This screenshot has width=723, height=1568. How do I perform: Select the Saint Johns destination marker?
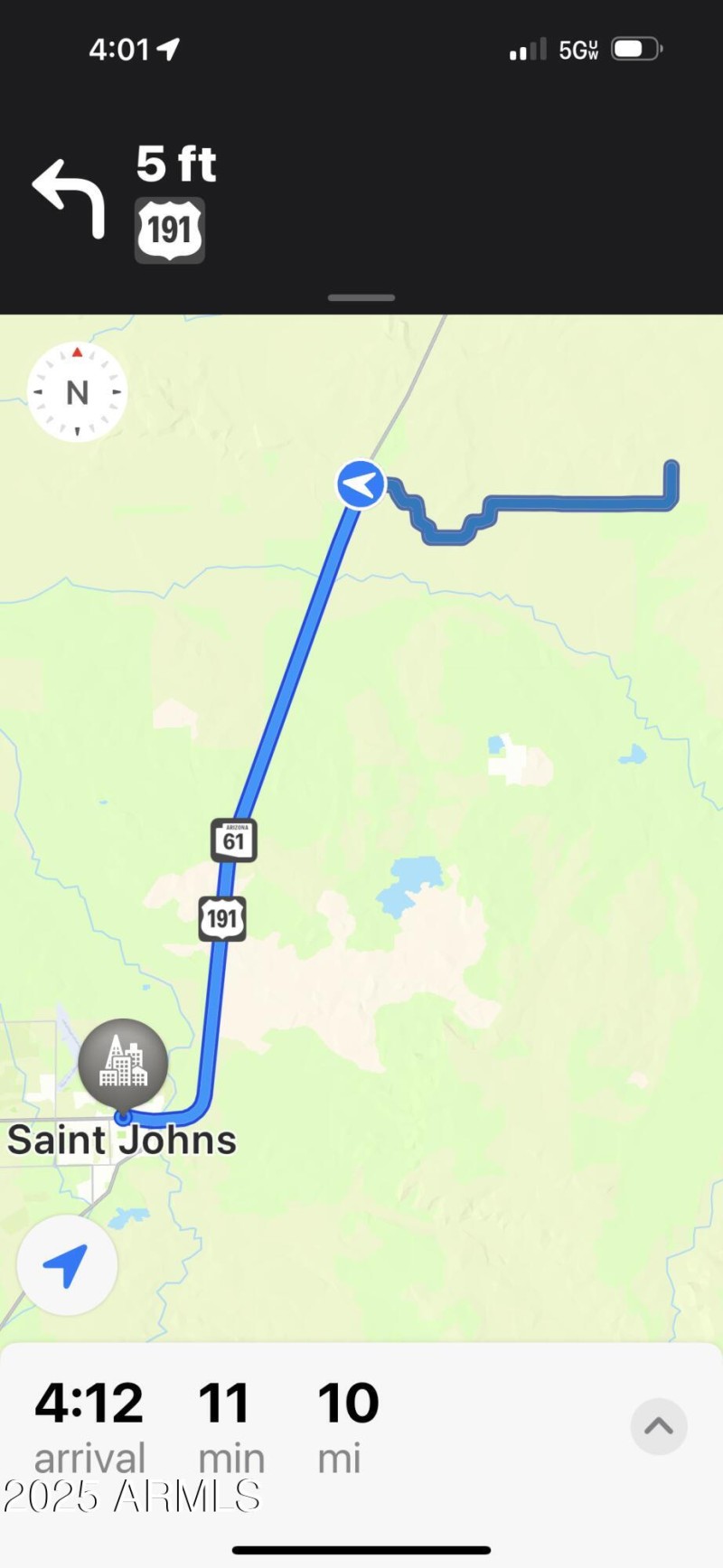click(x=123, y=1065)
